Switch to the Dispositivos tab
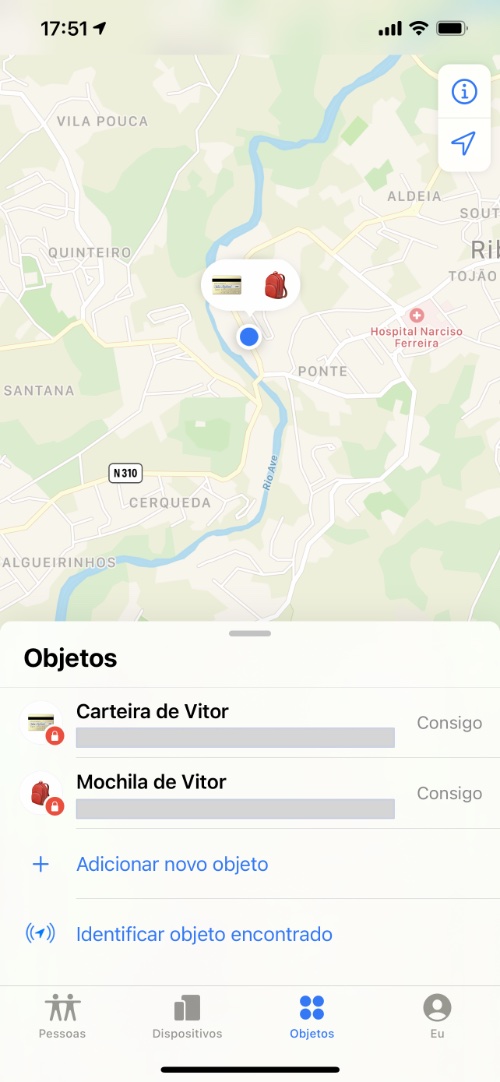 [187, 1016]
